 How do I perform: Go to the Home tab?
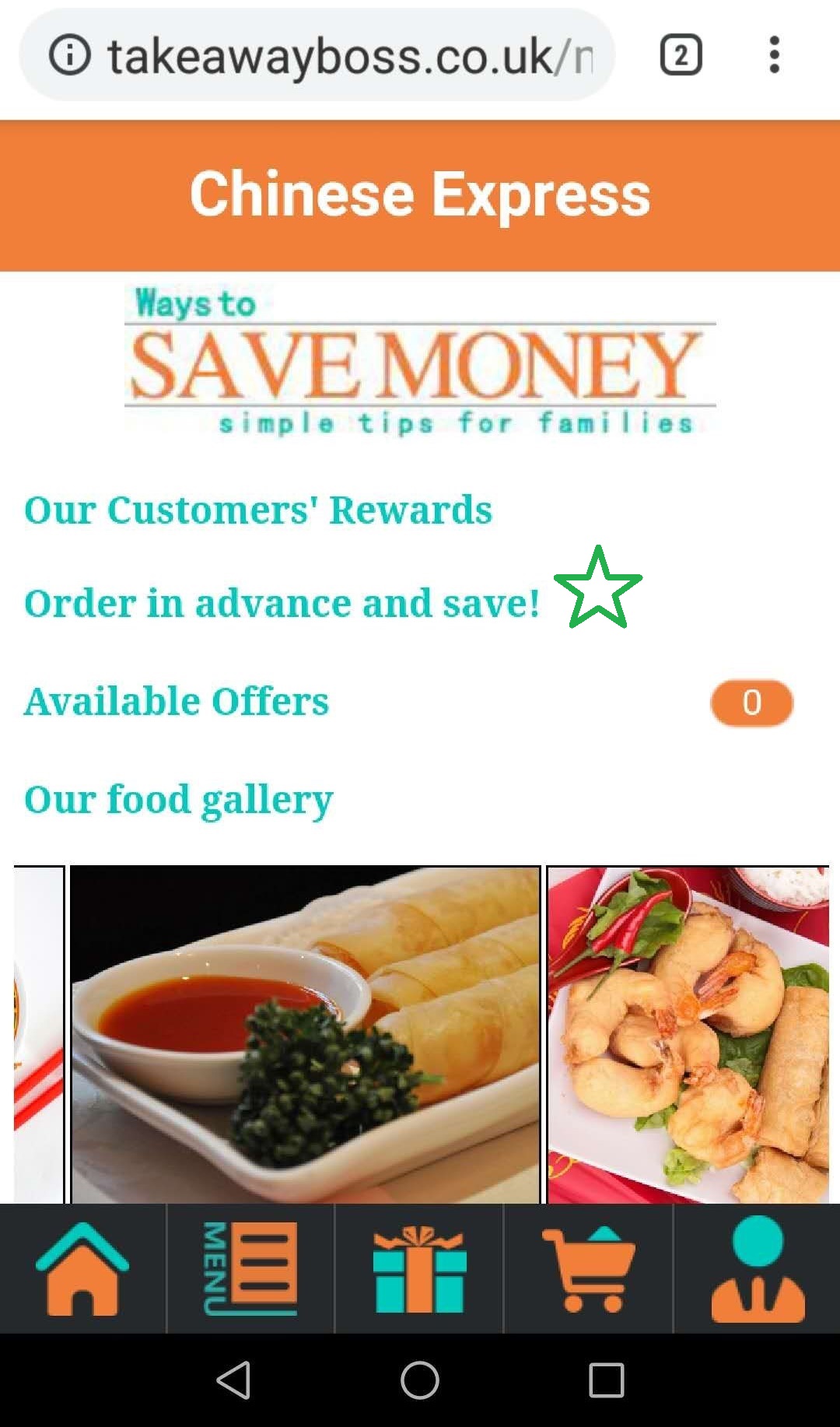[82, 1270]
